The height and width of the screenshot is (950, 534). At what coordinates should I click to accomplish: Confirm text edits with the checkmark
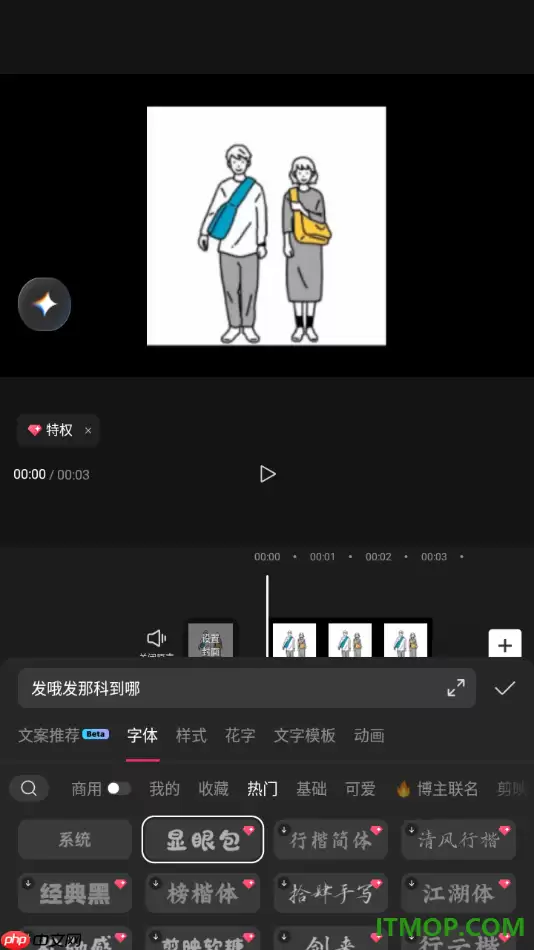pyautogui.click(x=504, y=688)
